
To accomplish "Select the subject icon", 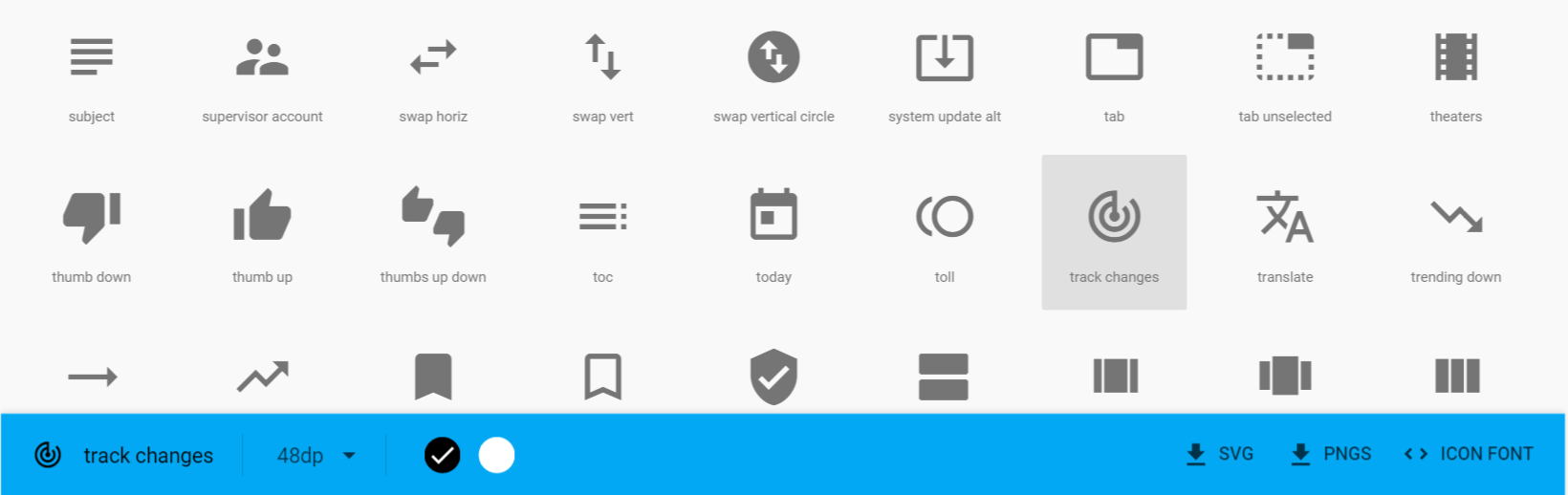I will pyautogui.click(x=92, y=57).
